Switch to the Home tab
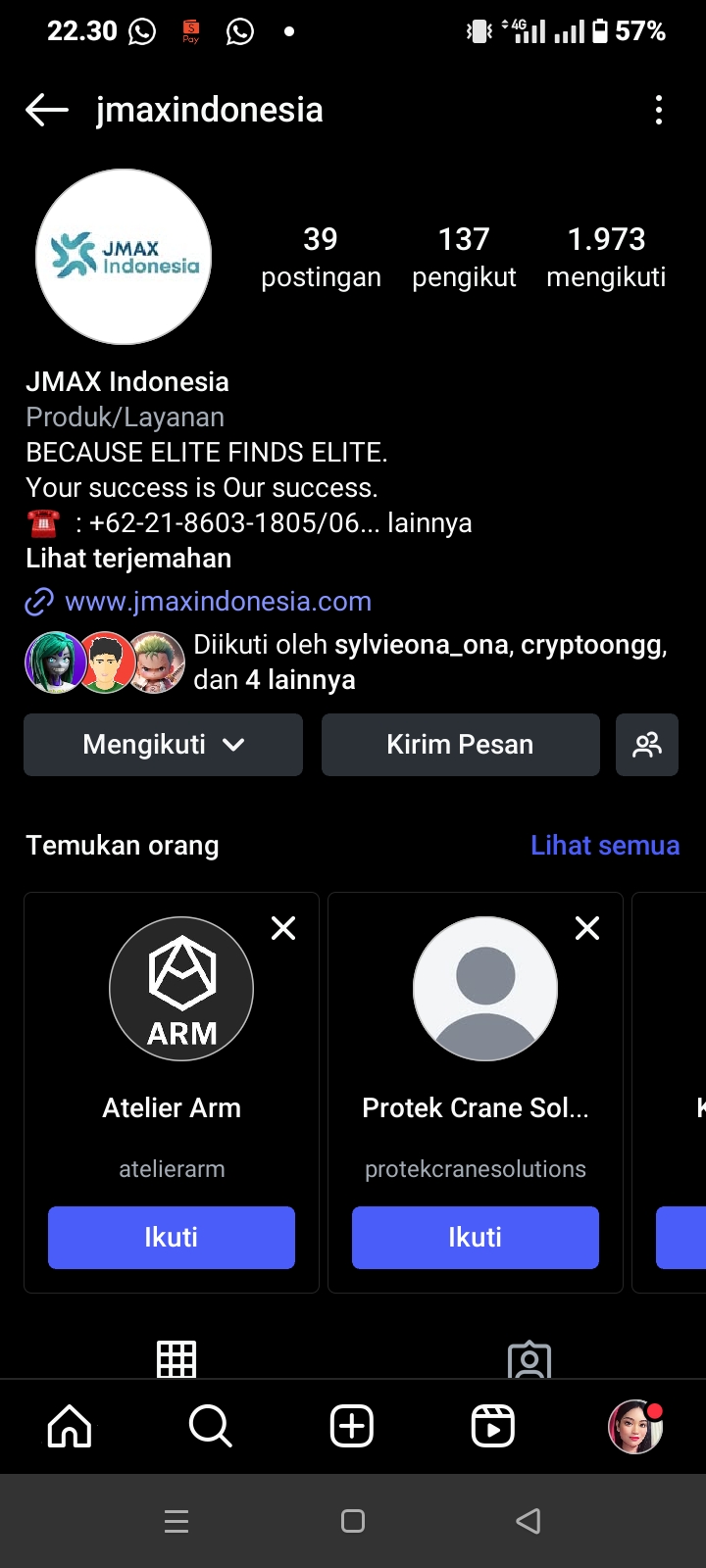Viewport: 706px width, 1568px height. 70,1426
